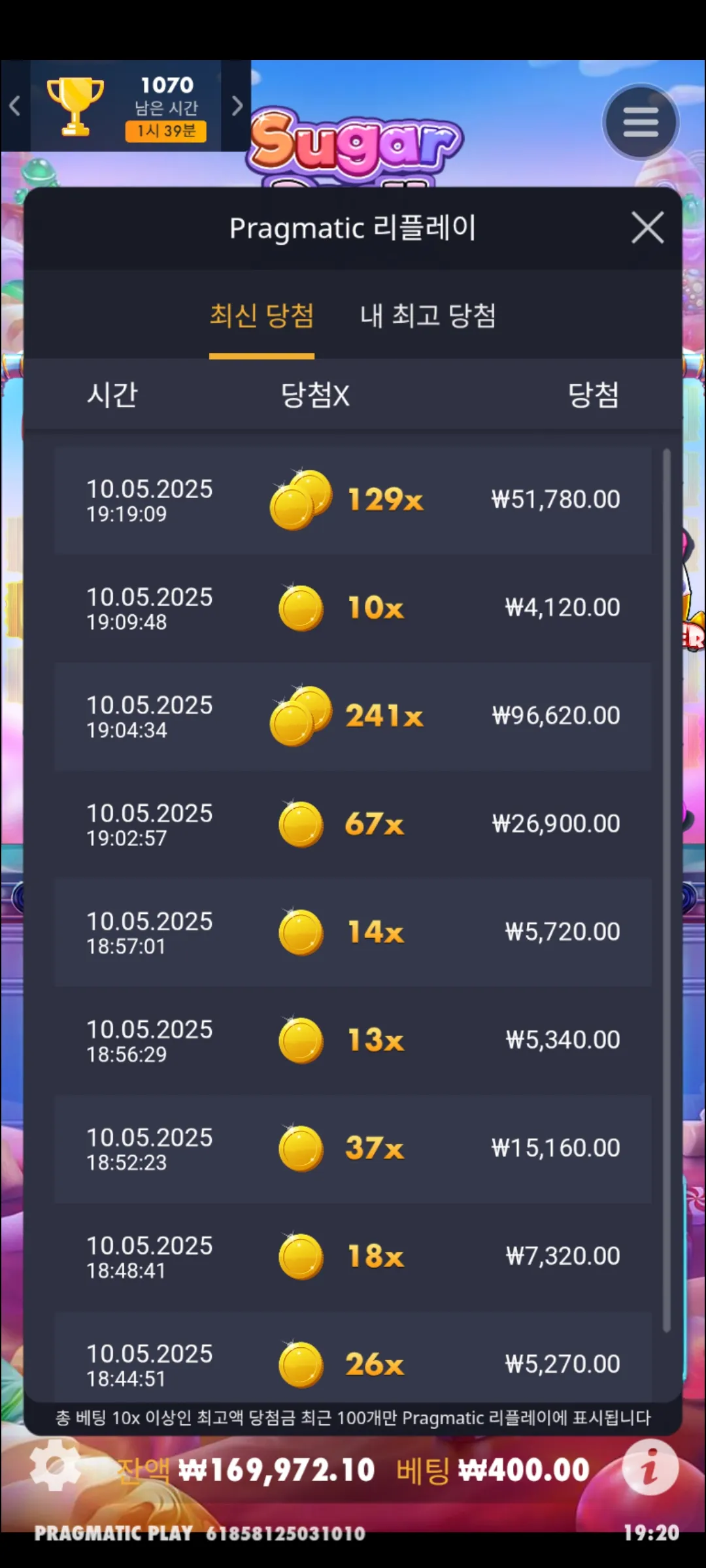The image size is (706, 1568).
Task: Open game settings gear icon
Action: point(56,1468)
